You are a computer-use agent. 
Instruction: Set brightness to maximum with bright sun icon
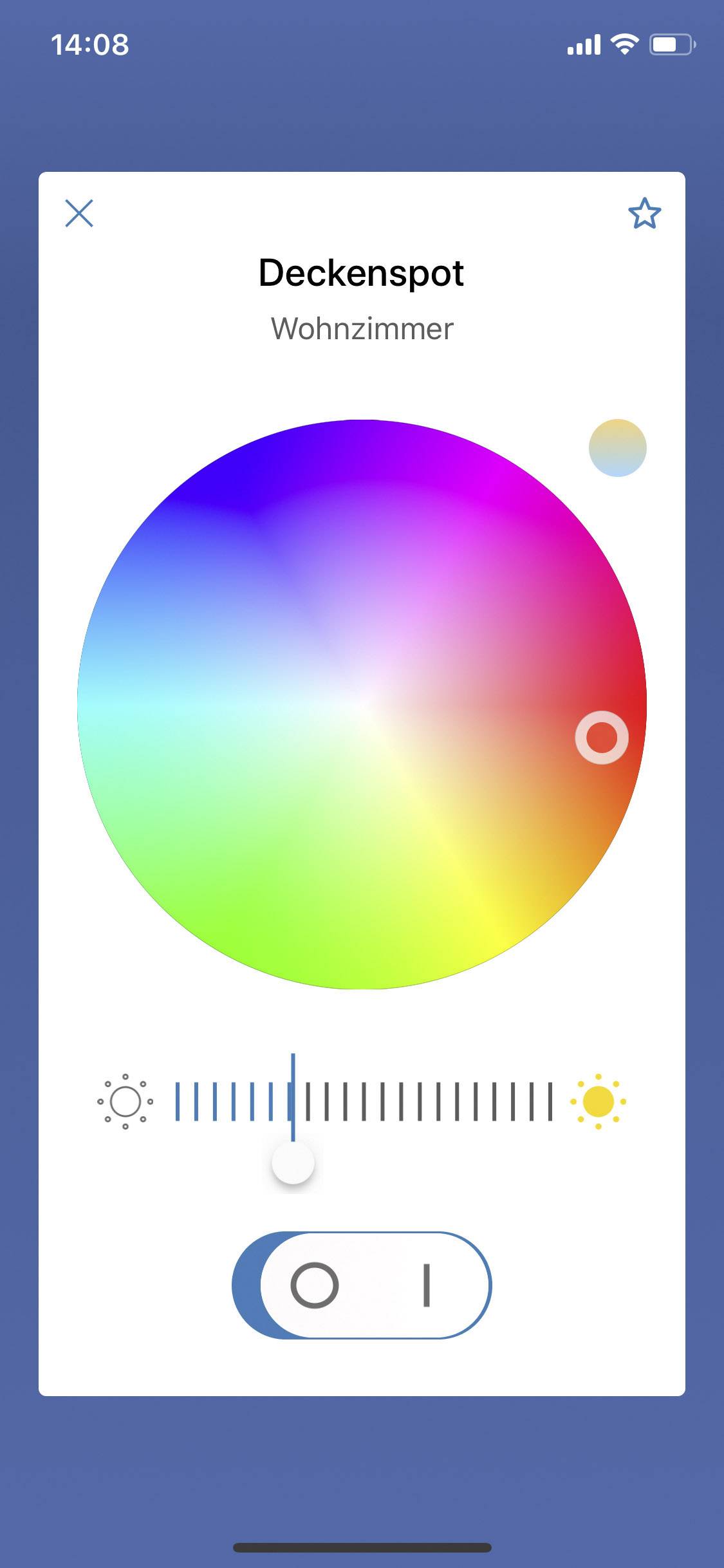point(599,1101)
